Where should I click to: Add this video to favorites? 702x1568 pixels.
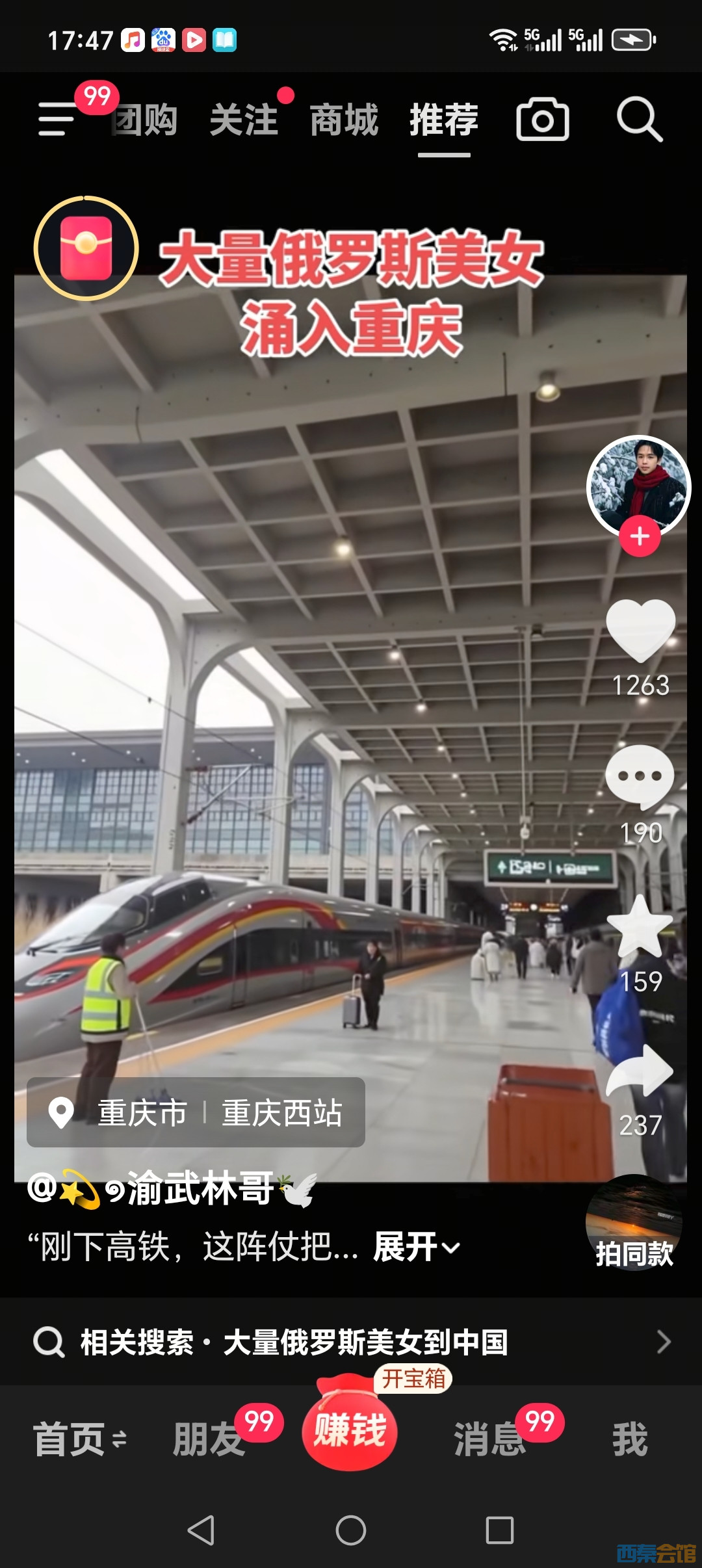point(640,926)
